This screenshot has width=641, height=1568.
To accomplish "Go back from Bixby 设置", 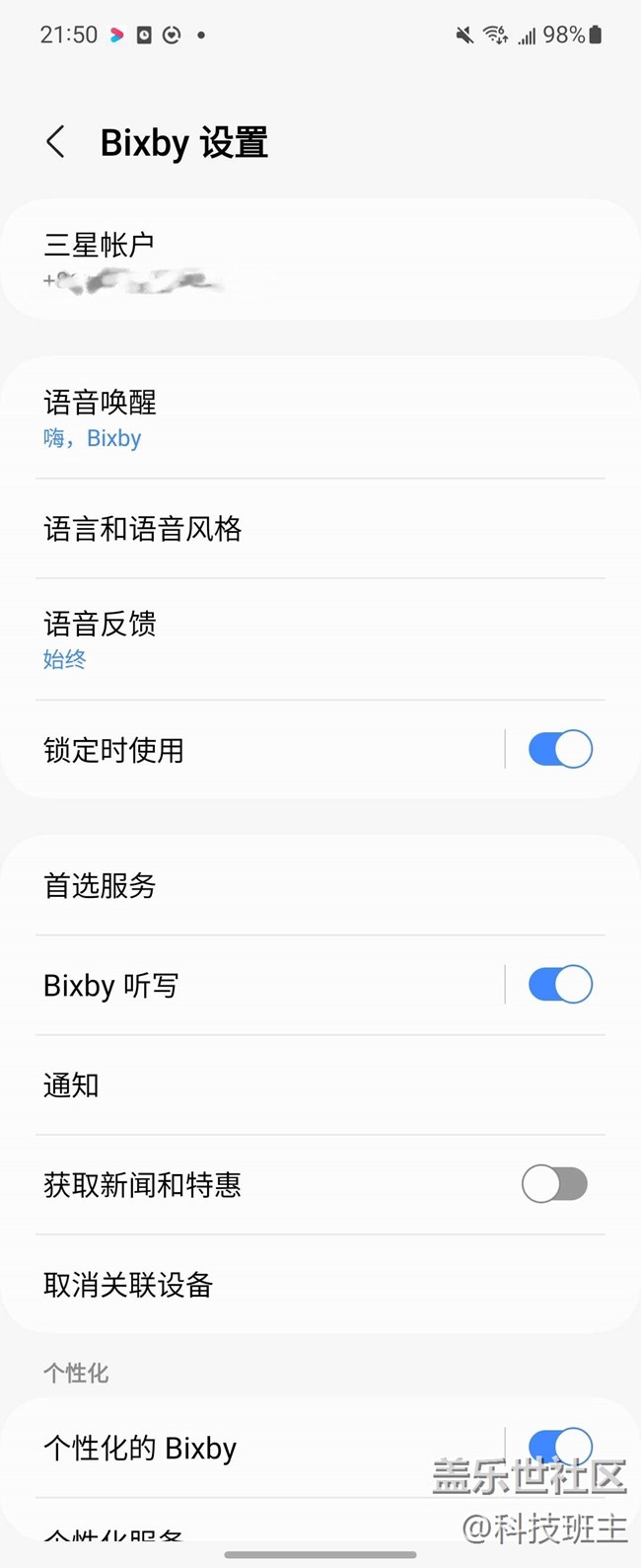I will click(56, 142).
